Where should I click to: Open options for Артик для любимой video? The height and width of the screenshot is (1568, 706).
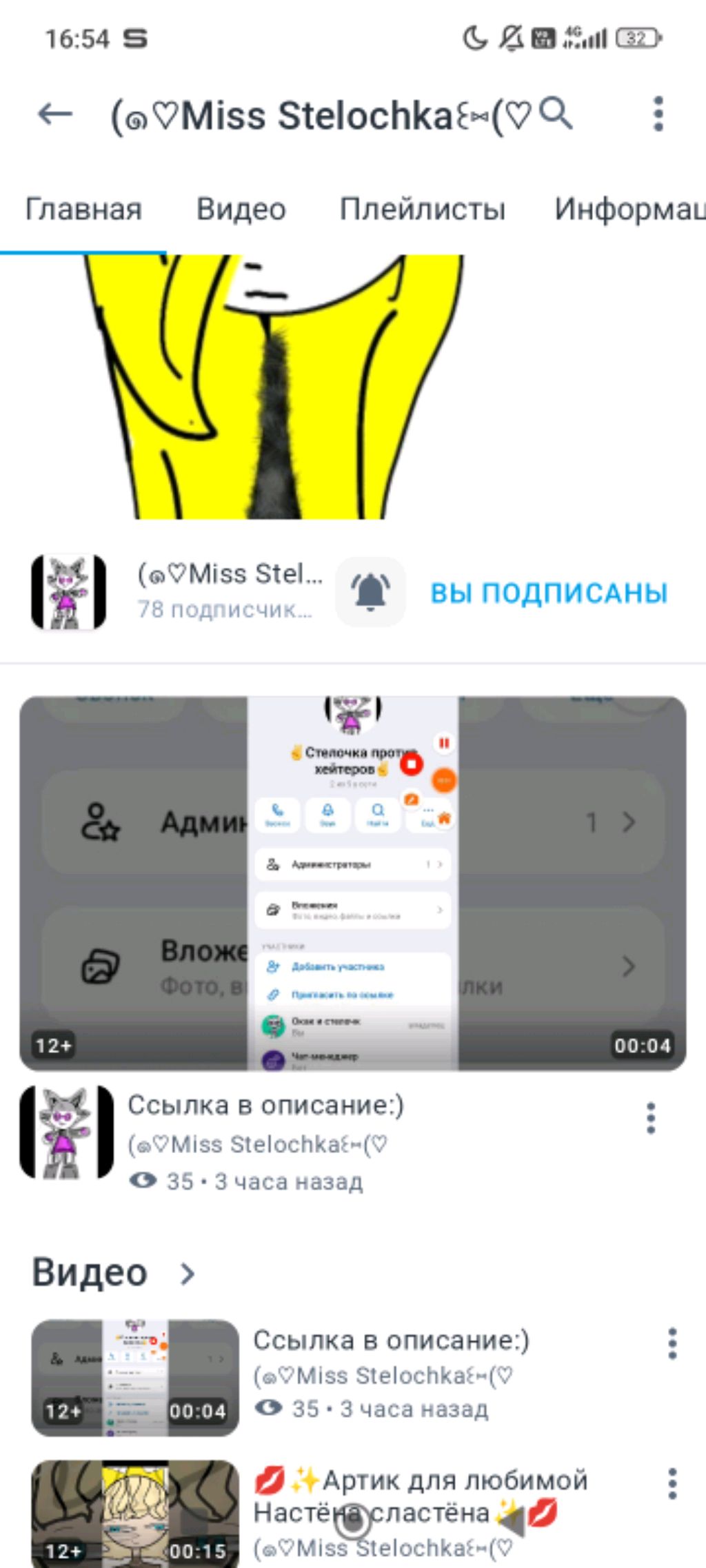(672, 1483)
